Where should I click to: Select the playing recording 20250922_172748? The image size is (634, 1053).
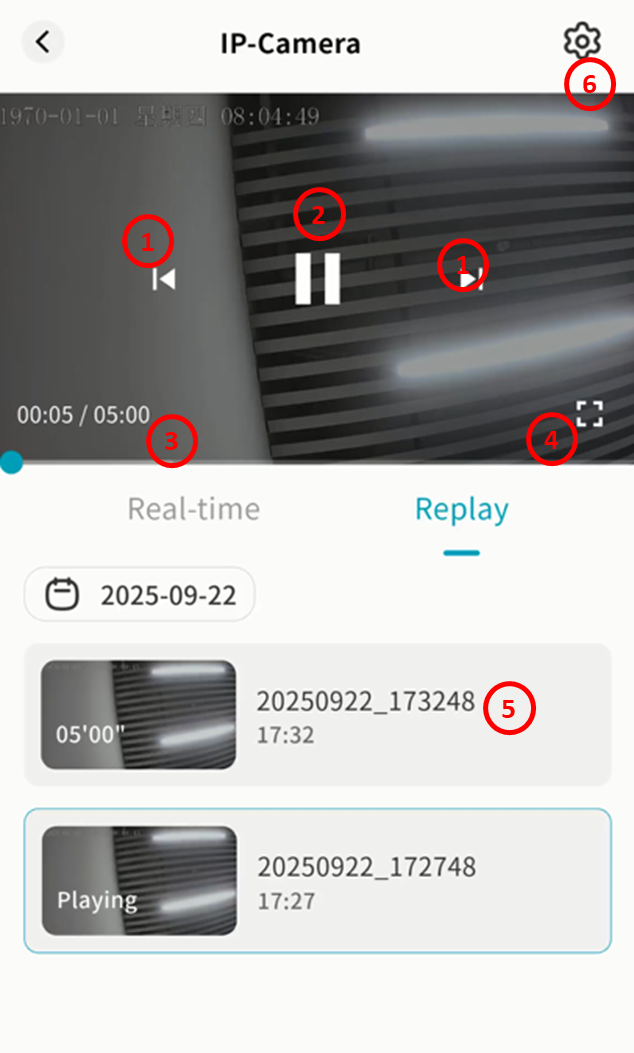pos(317,880)
